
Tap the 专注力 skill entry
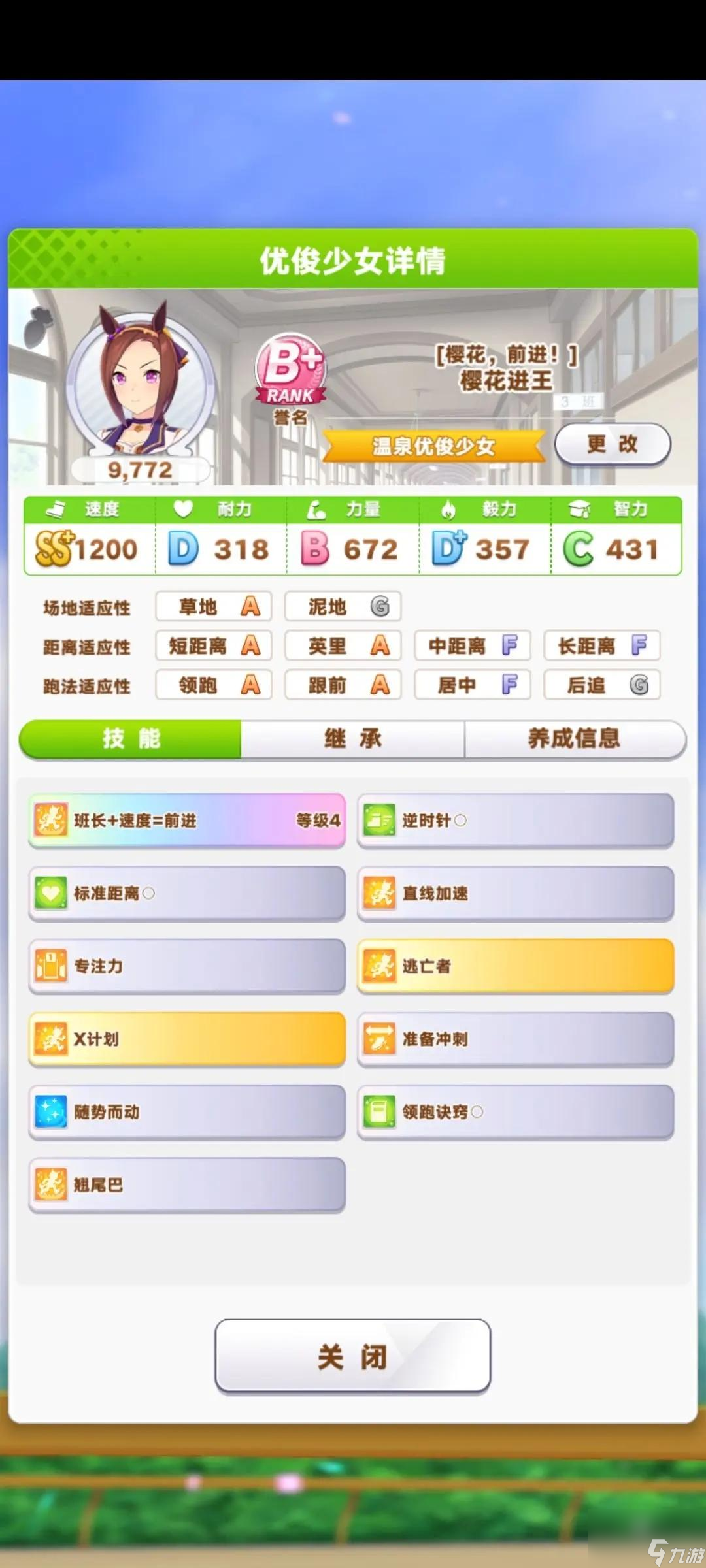point(187,966)
